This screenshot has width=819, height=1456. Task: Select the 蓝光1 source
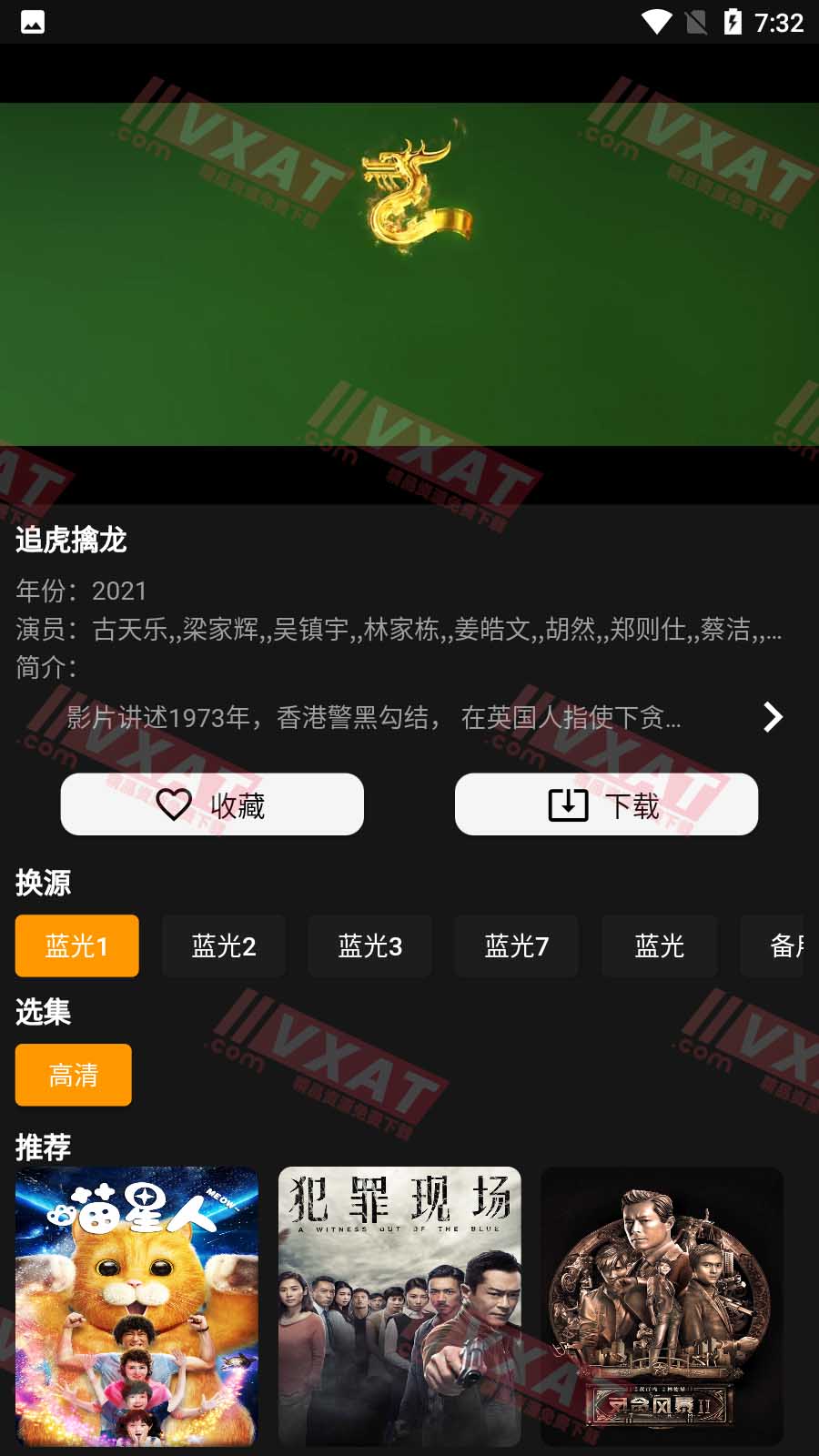pyautogui.click(x=77, y=946)
